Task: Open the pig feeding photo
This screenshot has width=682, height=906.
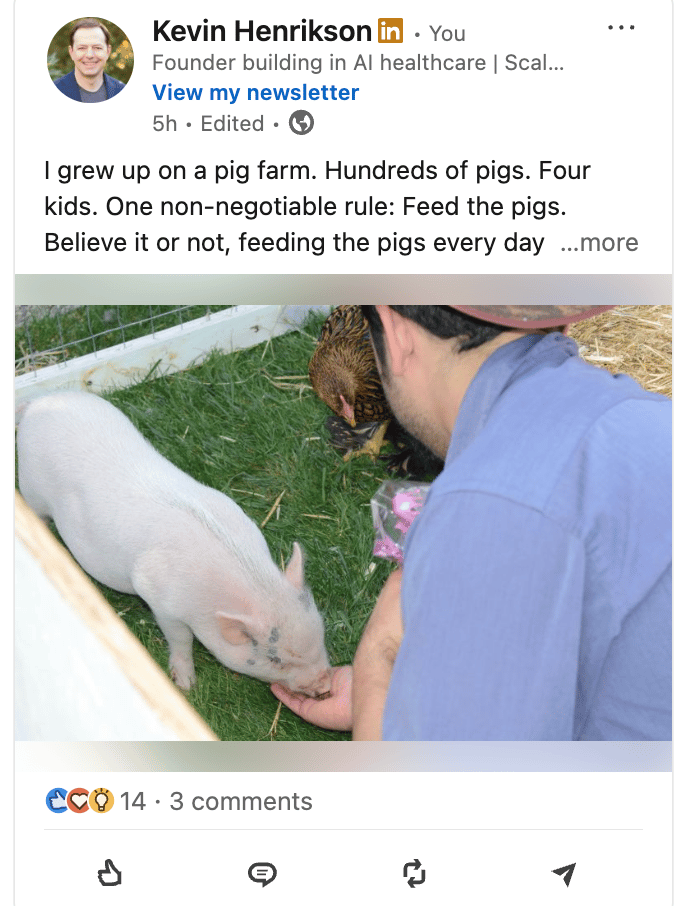Action: point(342,522)
